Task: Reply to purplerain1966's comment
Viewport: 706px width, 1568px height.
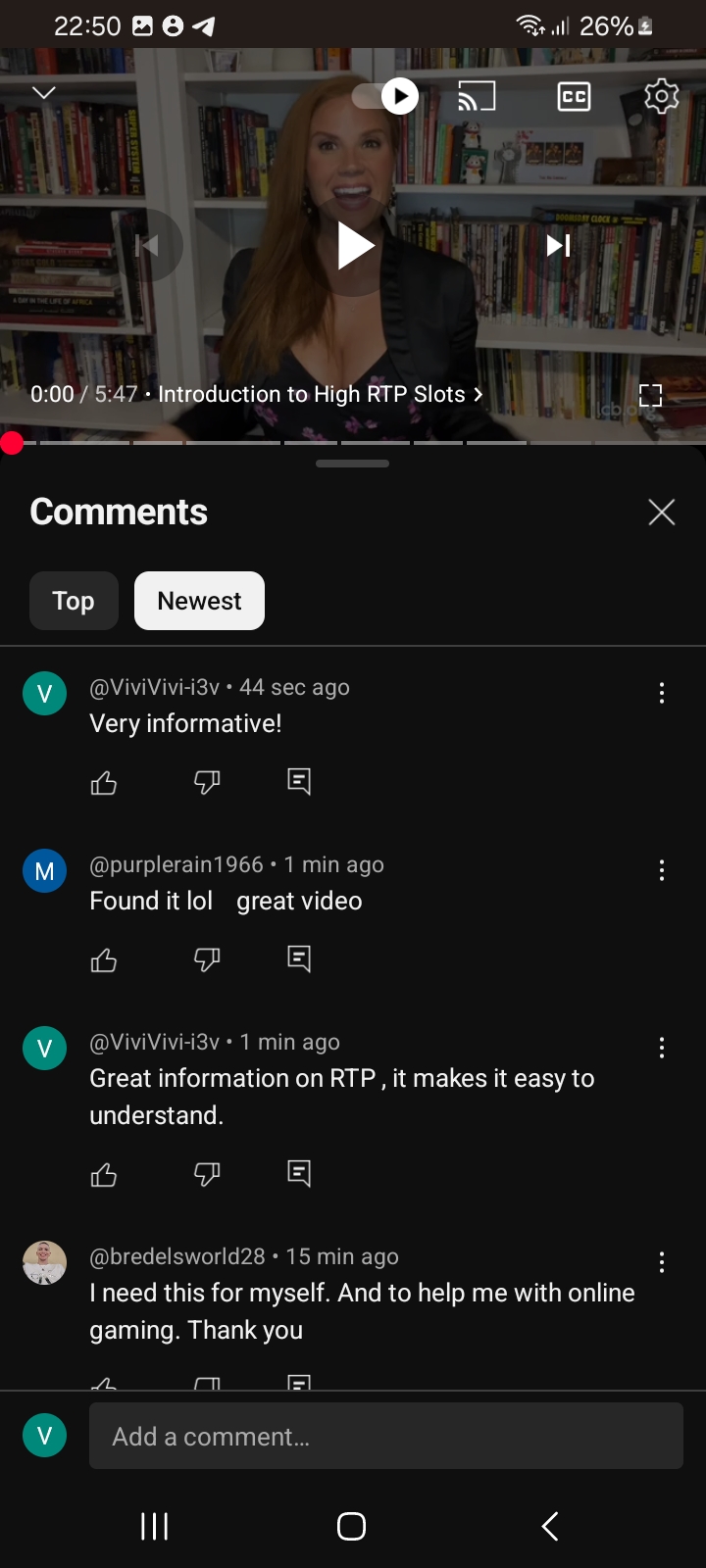Action: pyautogui.click(x=299, y=958)
